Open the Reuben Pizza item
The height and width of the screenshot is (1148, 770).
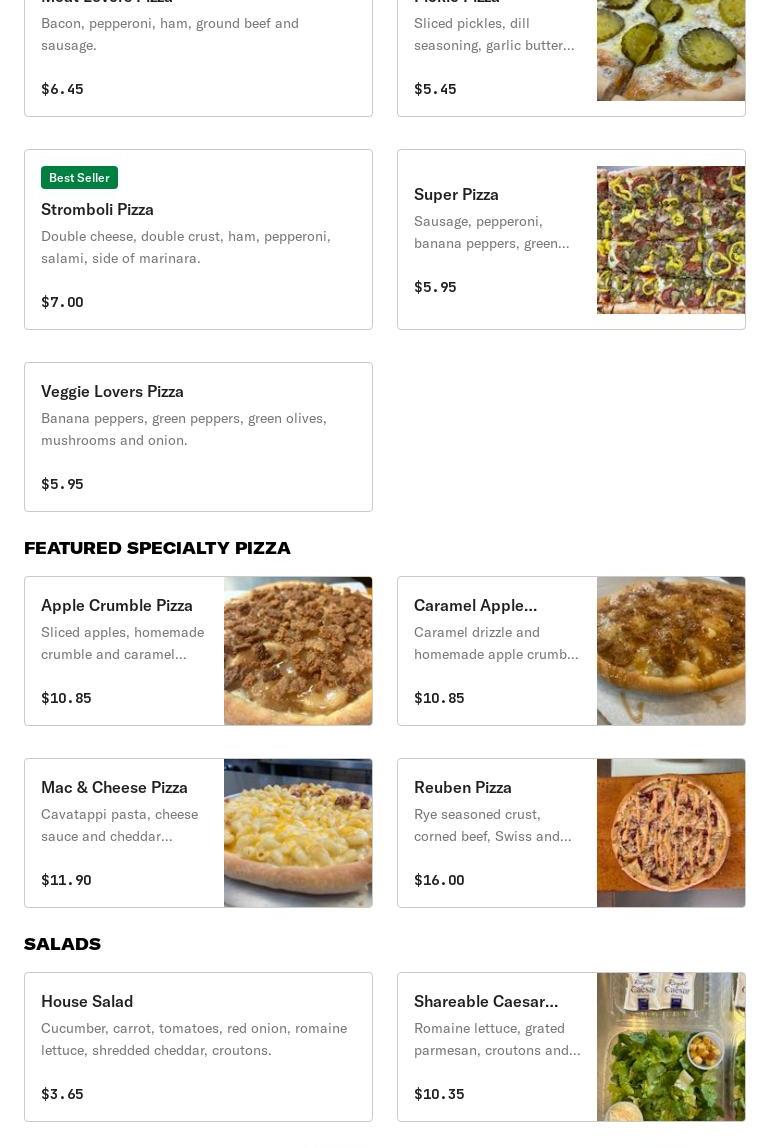coord(571,833)
